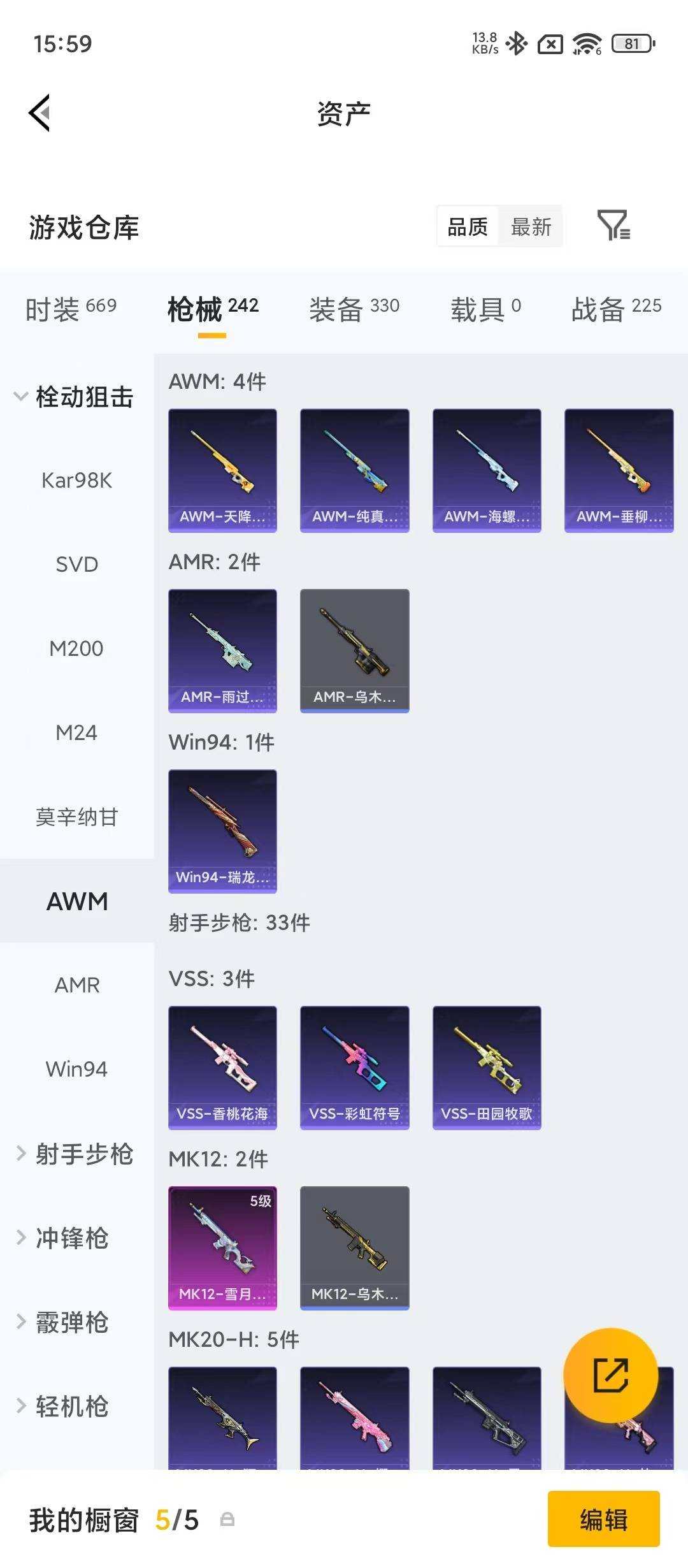Switch to the 时装 tab

tap(71, 309)
